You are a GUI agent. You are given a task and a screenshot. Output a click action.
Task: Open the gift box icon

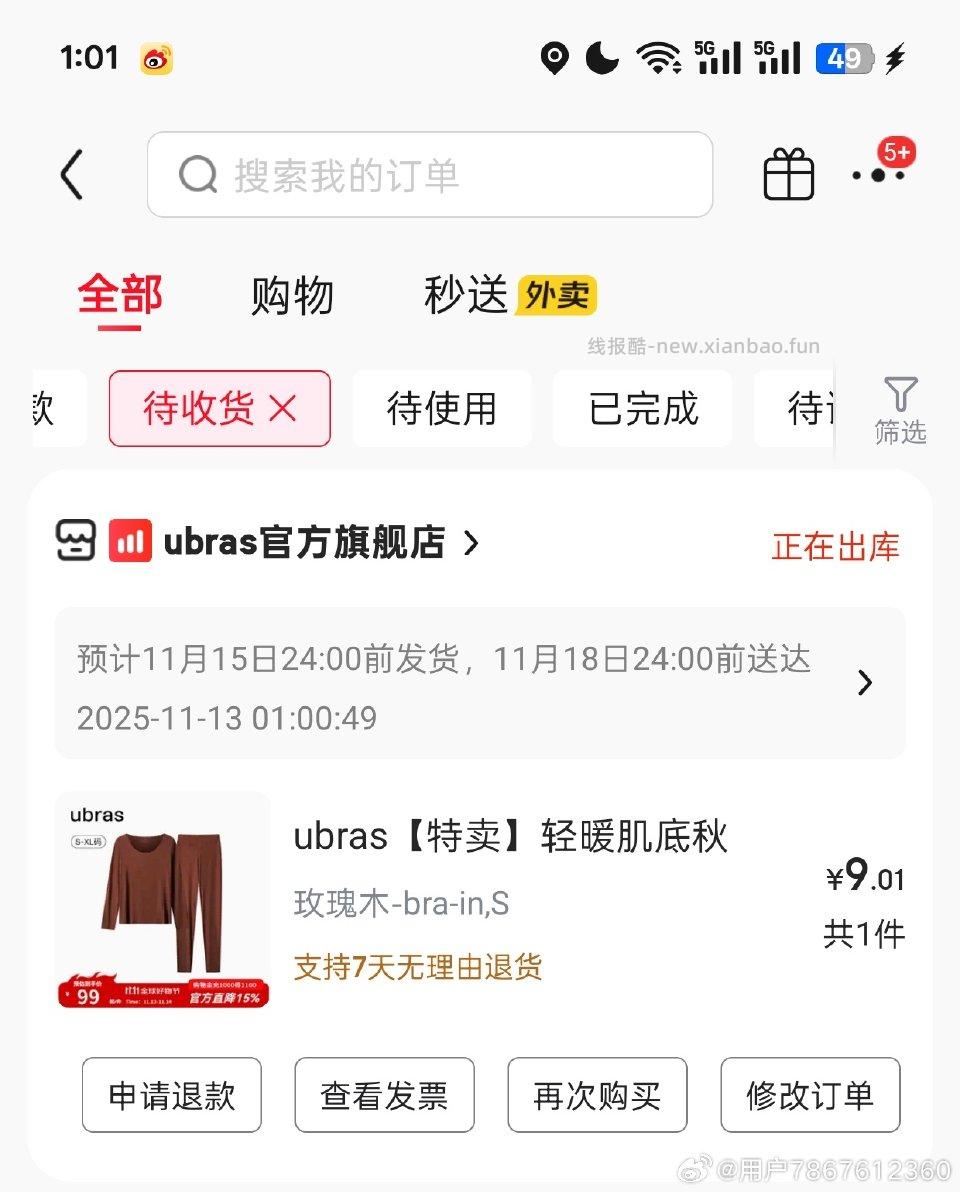(789, 174)
